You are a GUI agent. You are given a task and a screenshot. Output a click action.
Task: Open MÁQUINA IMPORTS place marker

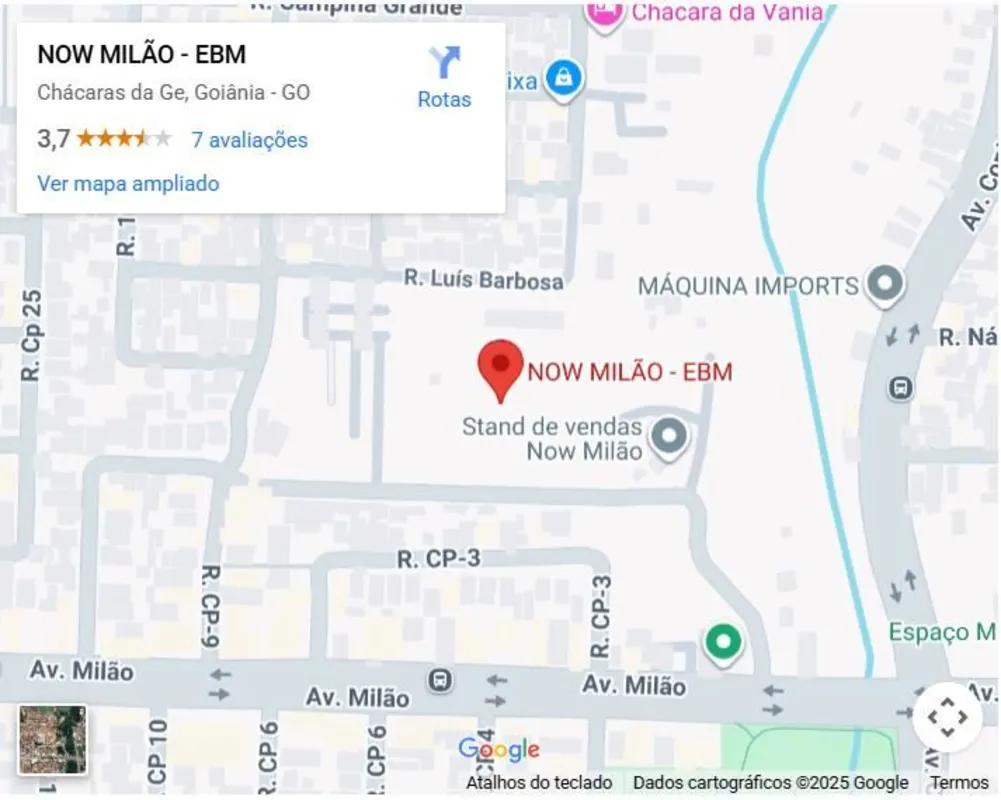884,285
